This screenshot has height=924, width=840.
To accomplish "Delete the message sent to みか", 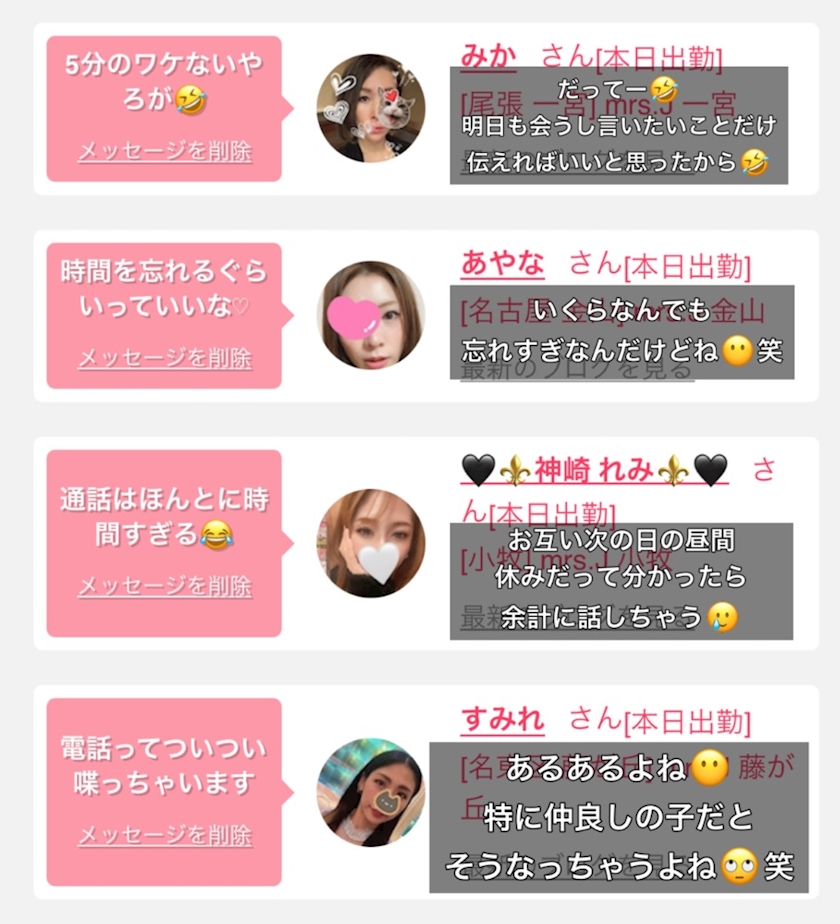I will [164, 152].
